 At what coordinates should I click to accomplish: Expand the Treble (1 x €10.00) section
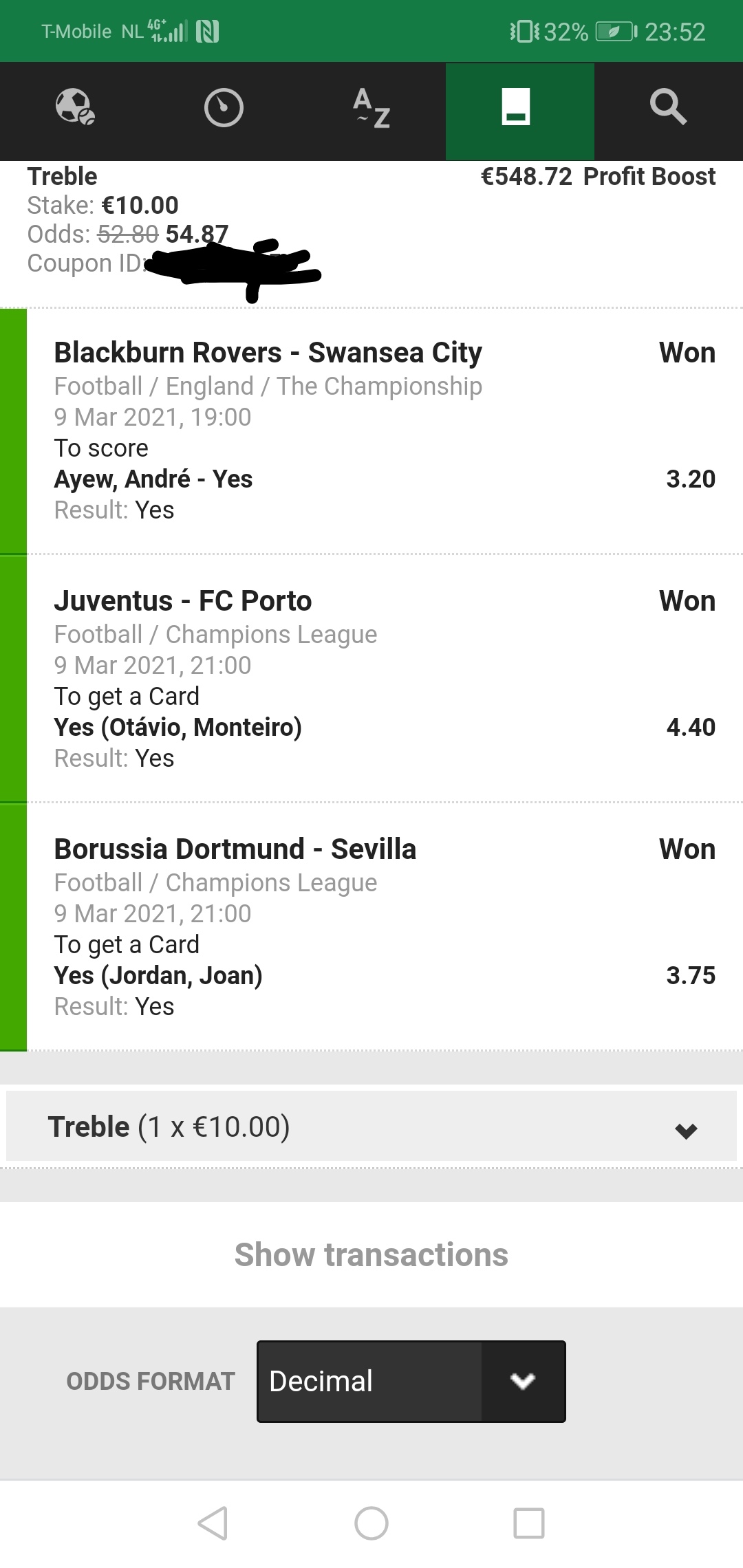coord(371,1128)
